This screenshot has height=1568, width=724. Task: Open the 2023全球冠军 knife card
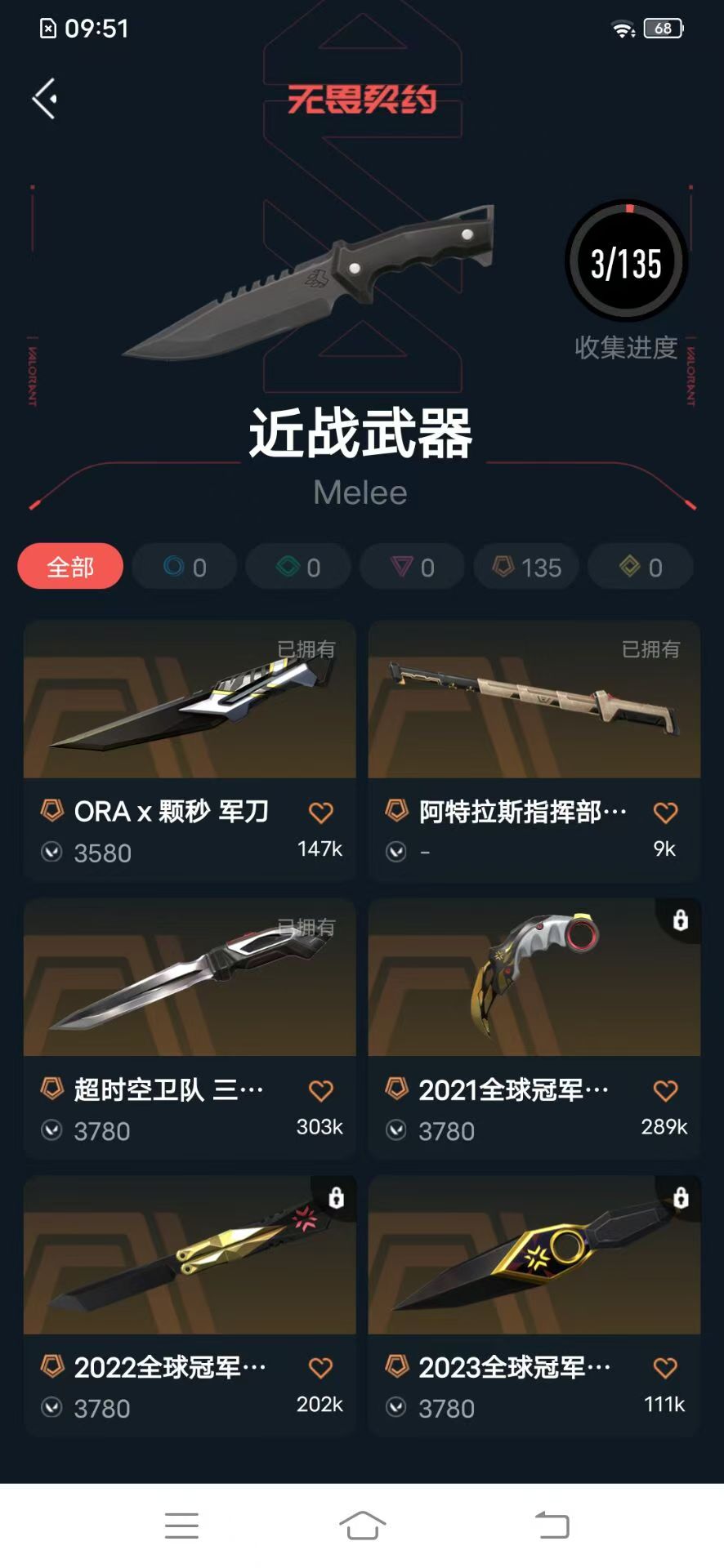[534, 1305]
